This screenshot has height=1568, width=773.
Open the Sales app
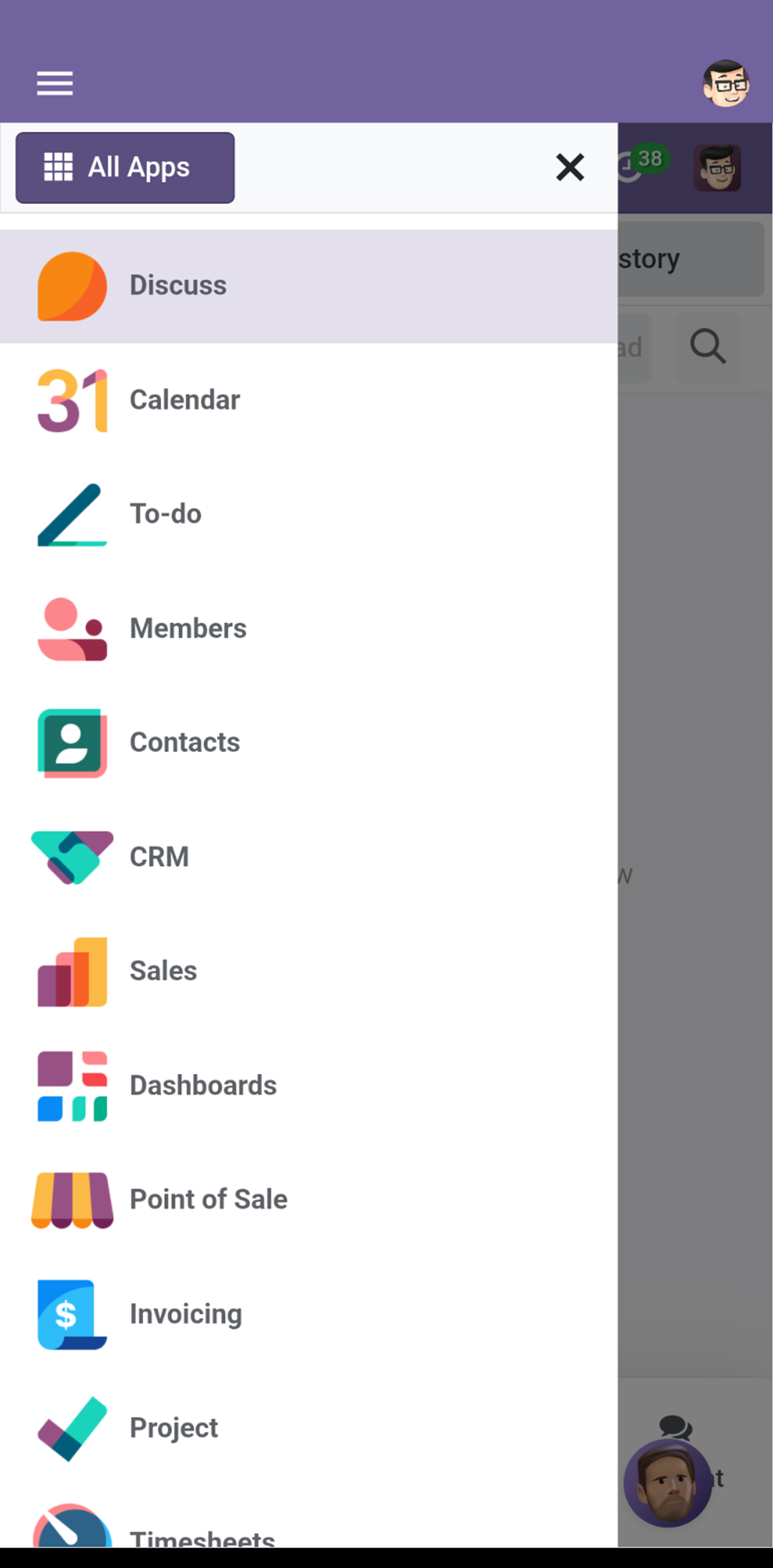click(x=163, y=971)
